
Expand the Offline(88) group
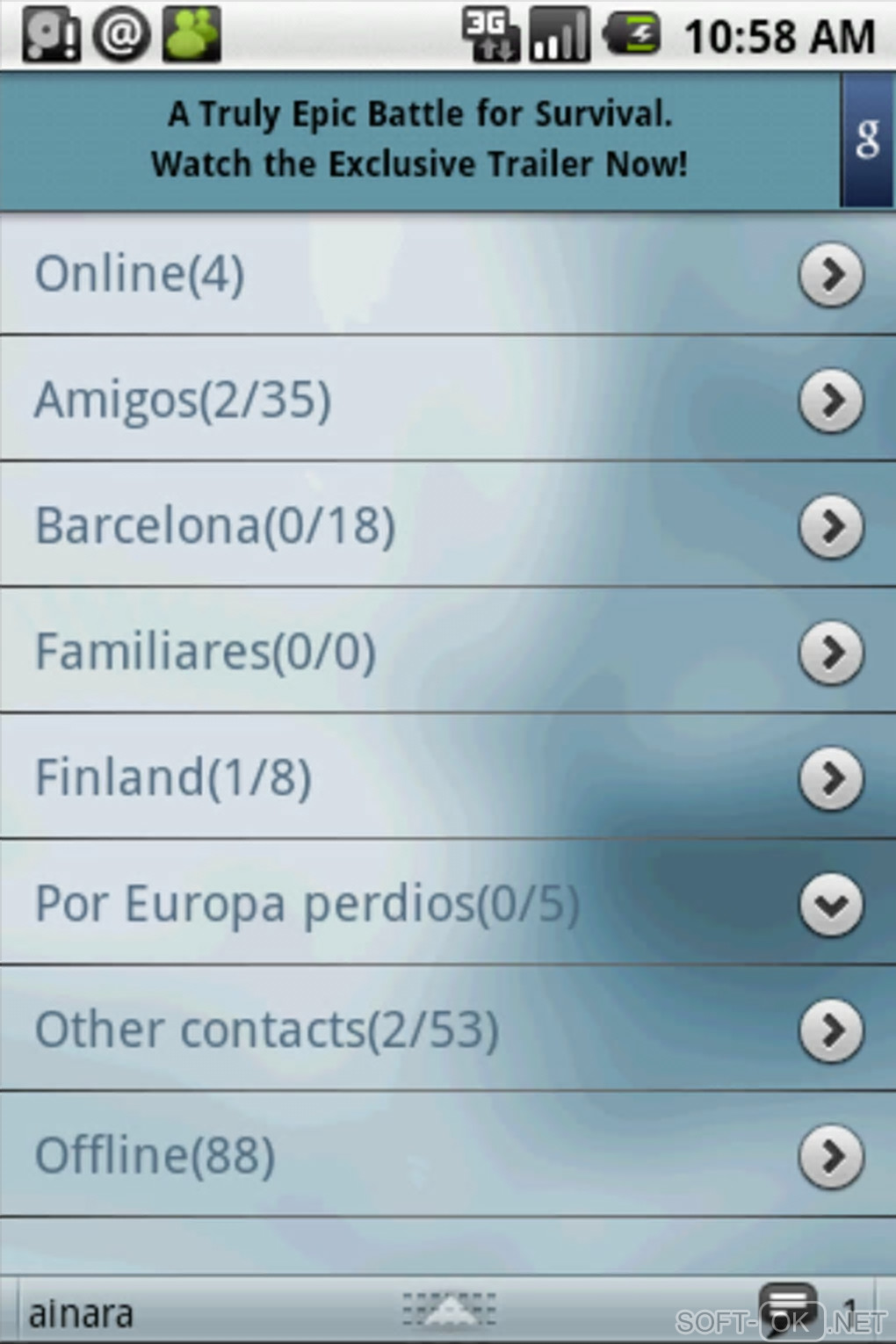point(831,1156)
